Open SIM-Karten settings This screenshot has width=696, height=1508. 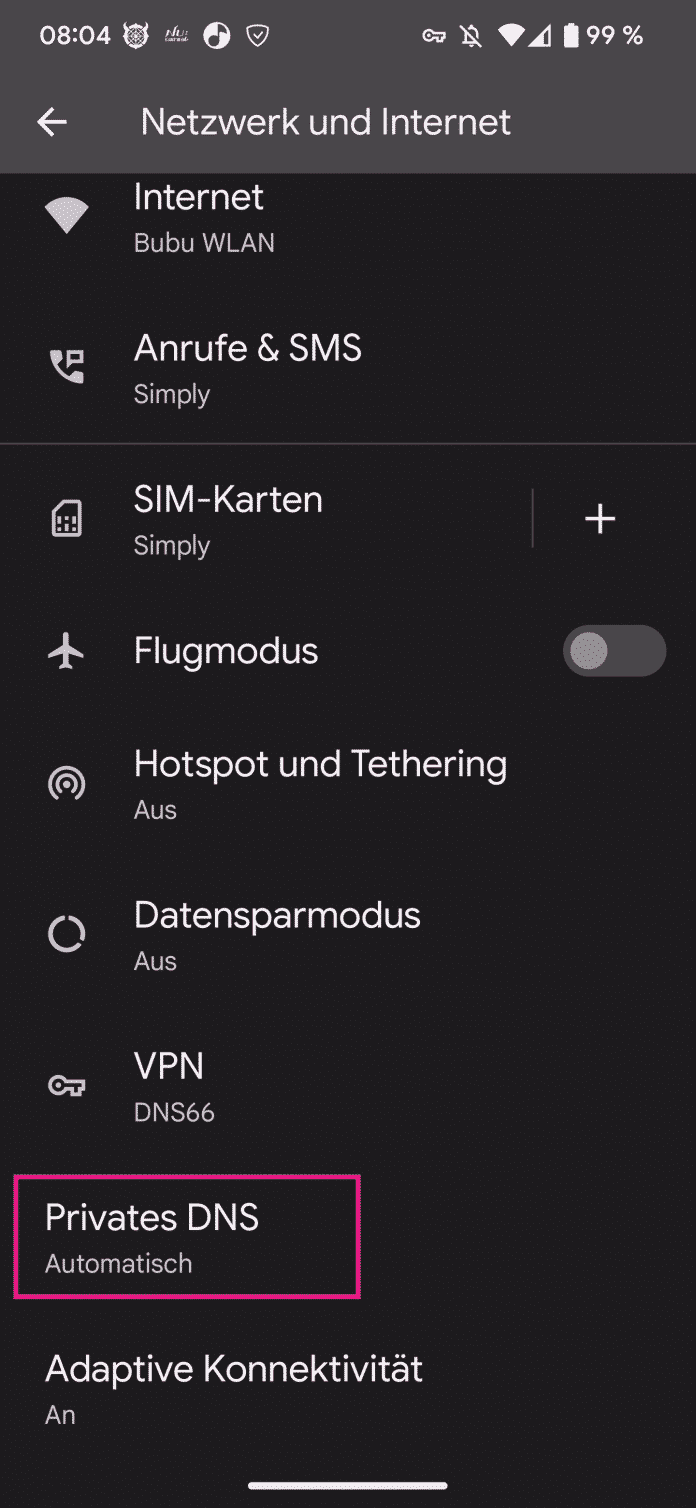pos(228,519)
